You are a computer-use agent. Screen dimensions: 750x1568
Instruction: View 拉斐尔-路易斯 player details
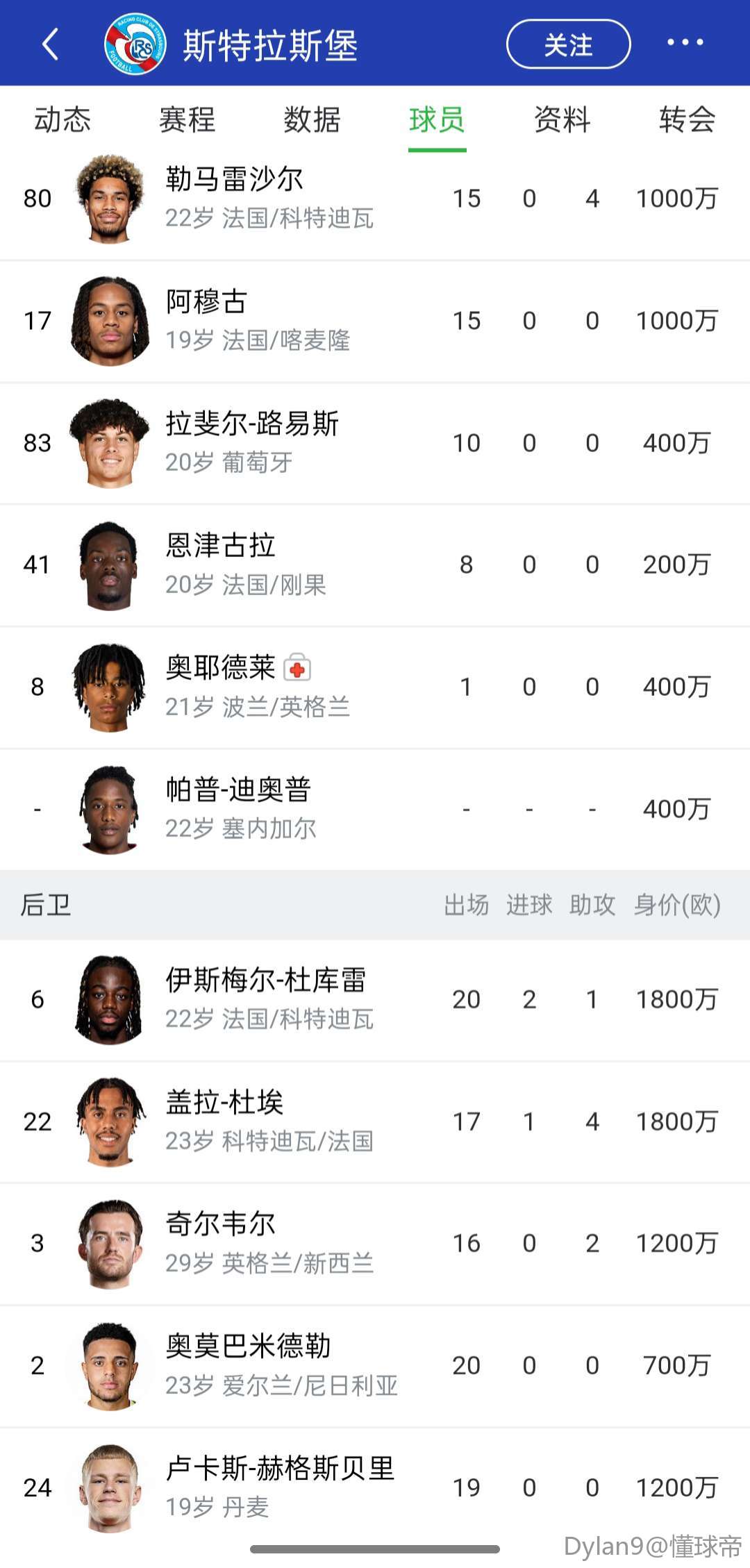pos(252,443)
